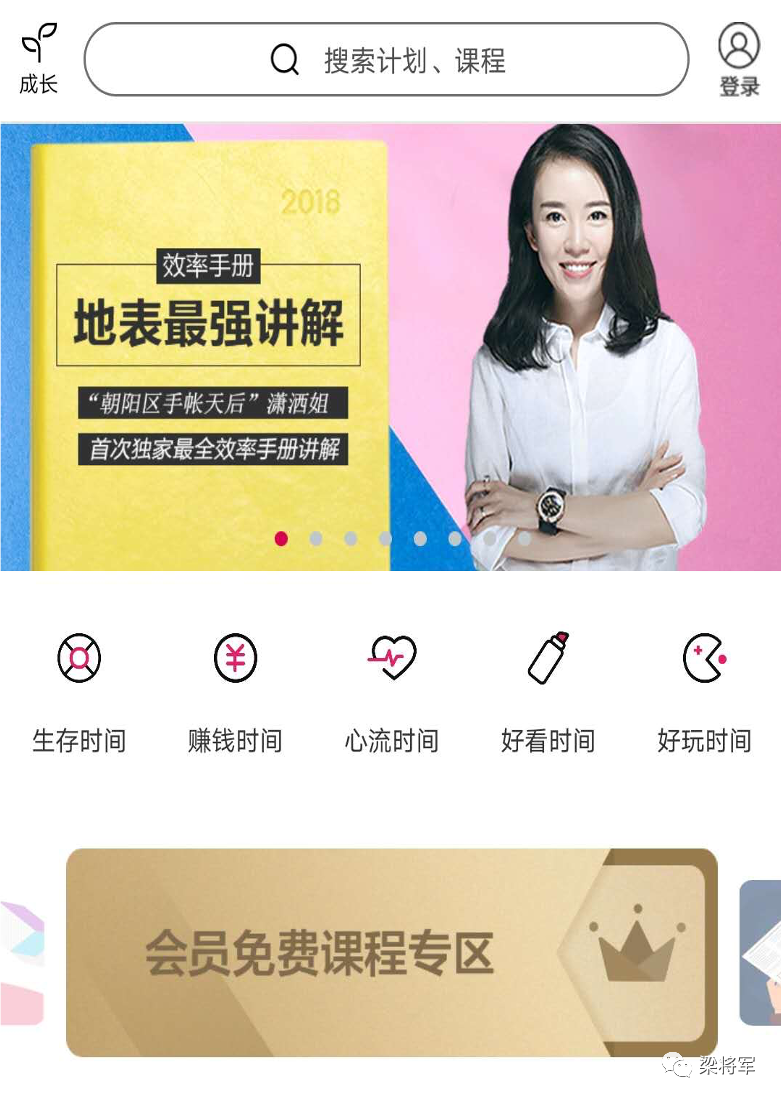The width and height of the screenshot is (781, 1100).
Task: Select the 好玩时间 pac-man icon
Action: click(703, 657)
